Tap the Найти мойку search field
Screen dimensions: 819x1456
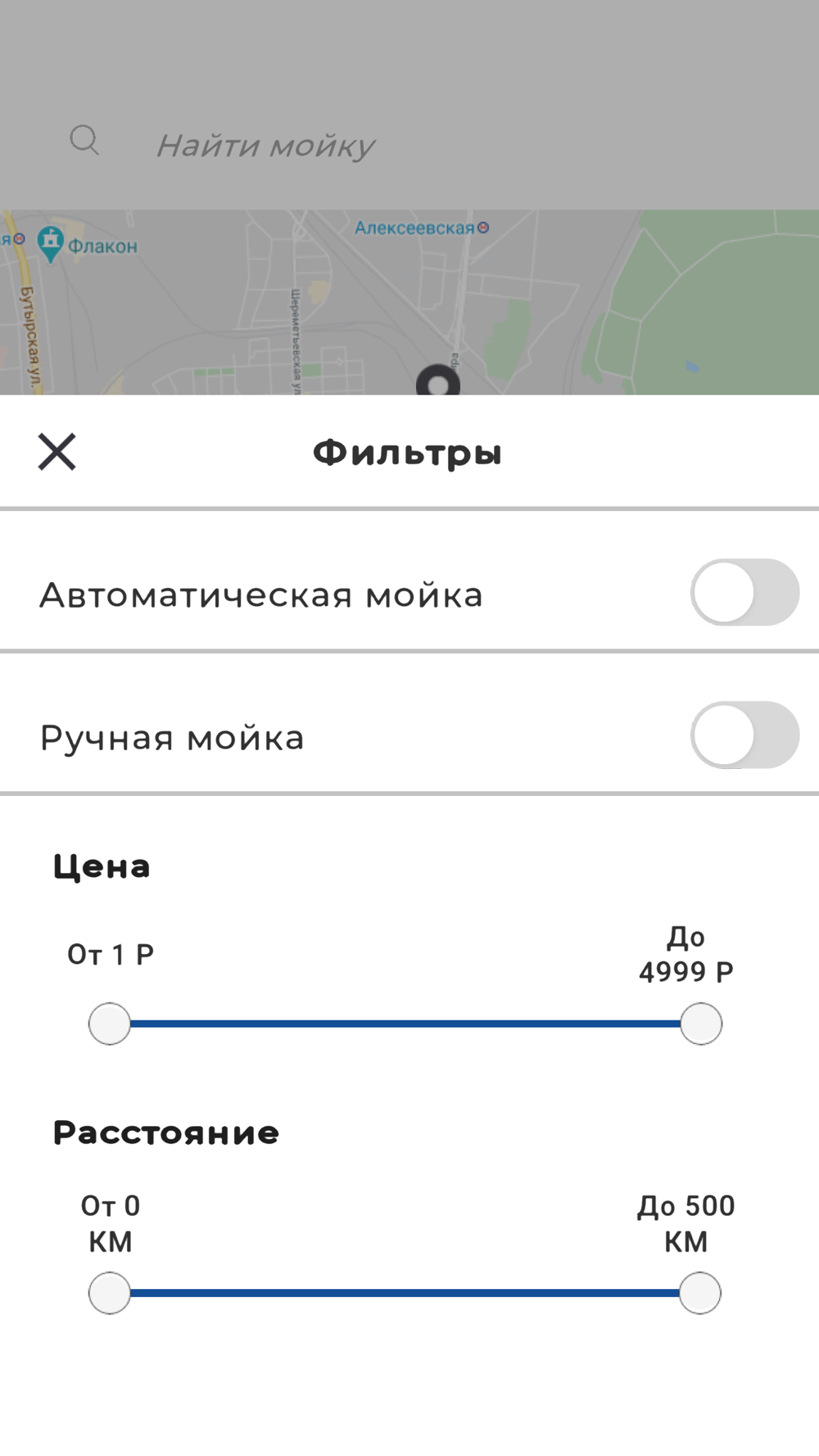409,145
